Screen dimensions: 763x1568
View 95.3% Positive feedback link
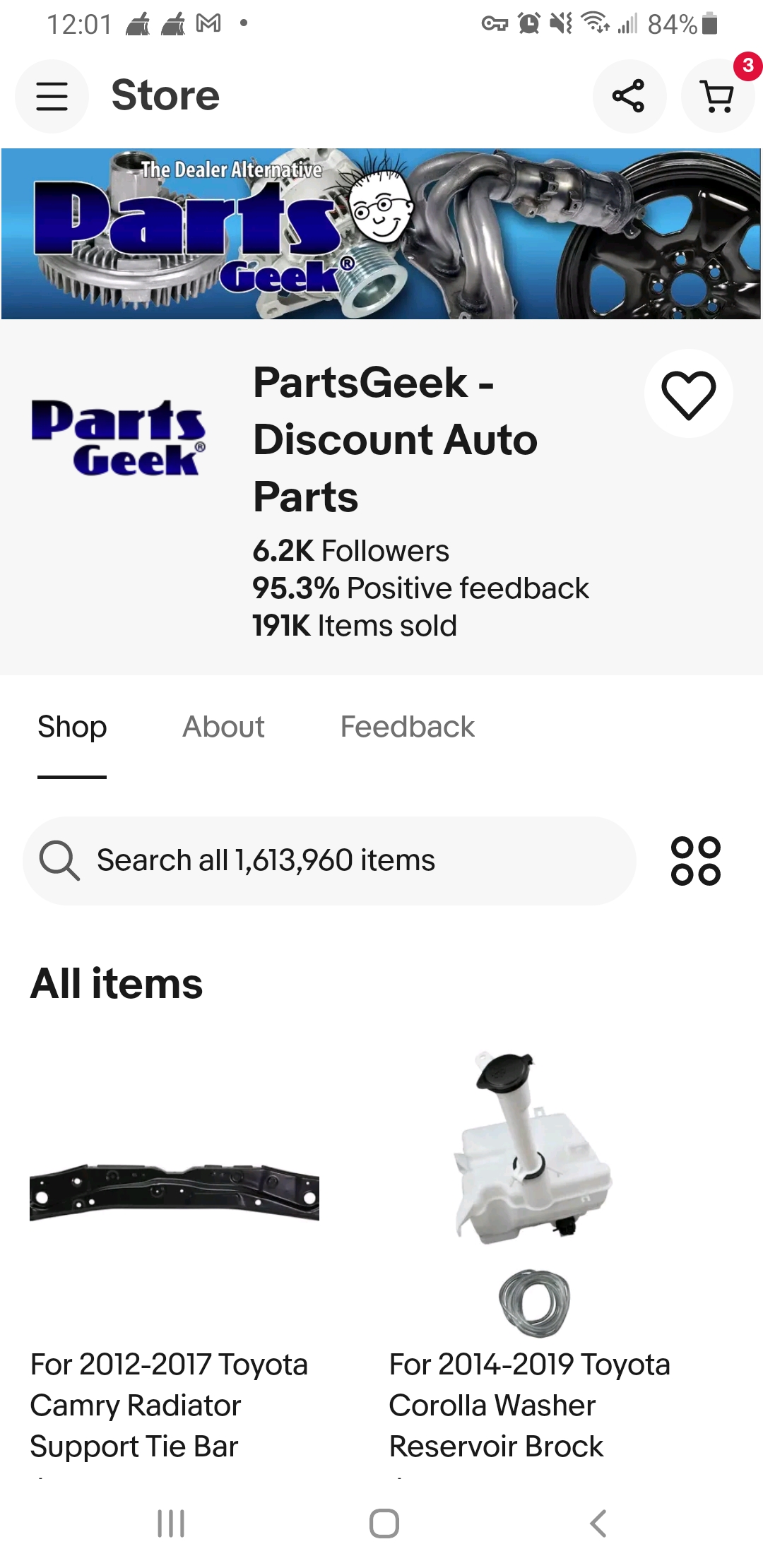click(x=420, y=588)
